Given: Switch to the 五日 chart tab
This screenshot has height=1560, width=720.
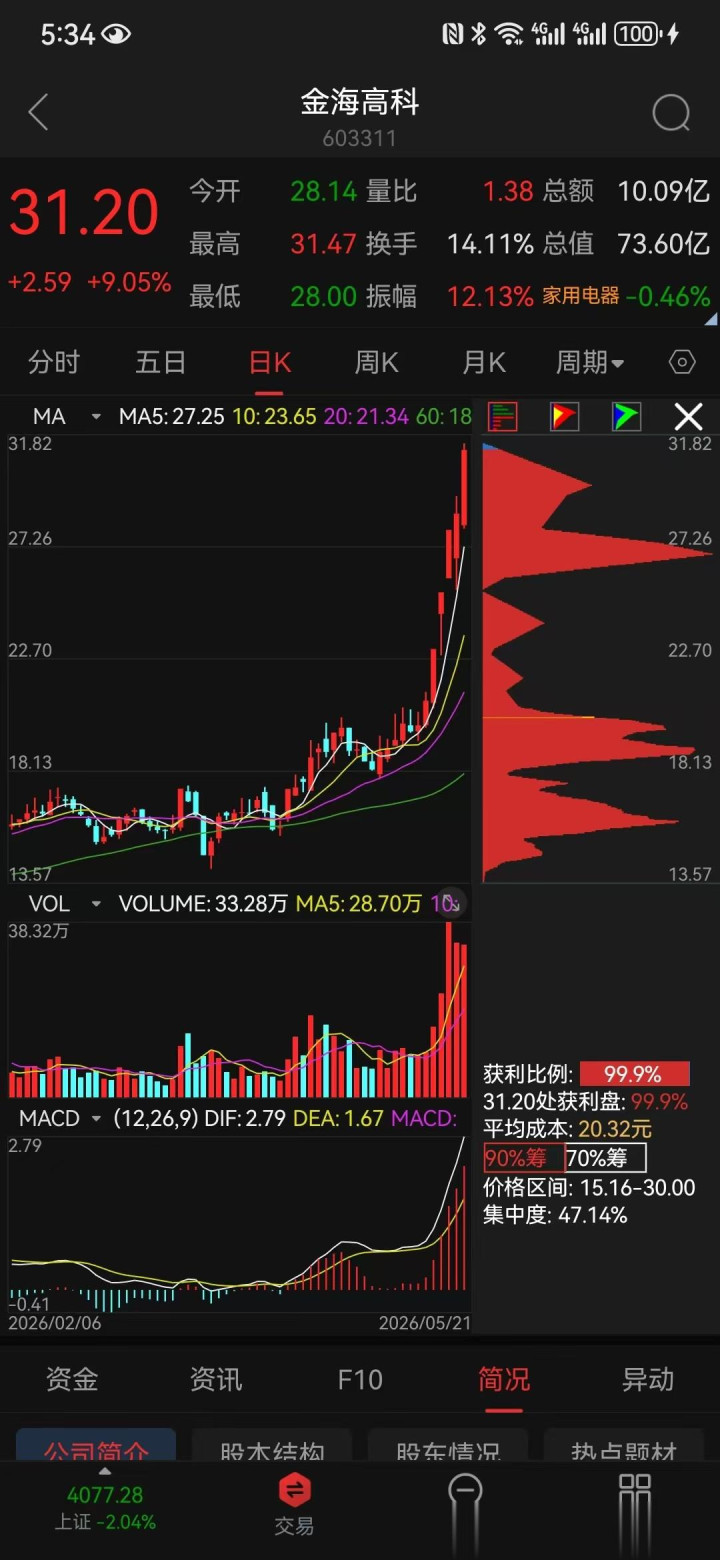Looking at the screenshot, I should click(x=161, y=362).
